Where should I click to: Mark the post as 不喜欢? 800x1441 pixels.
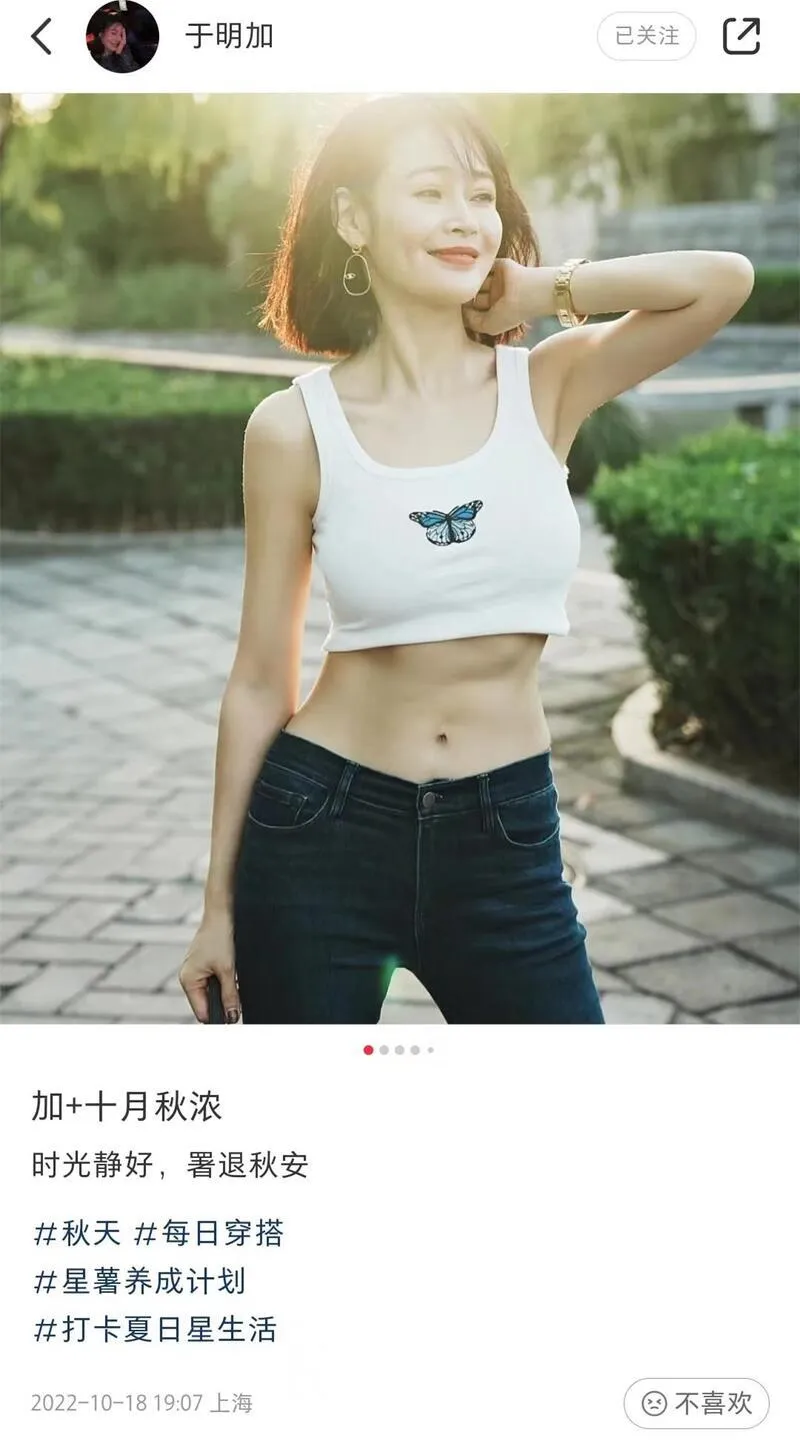(x=696, y=1403)
